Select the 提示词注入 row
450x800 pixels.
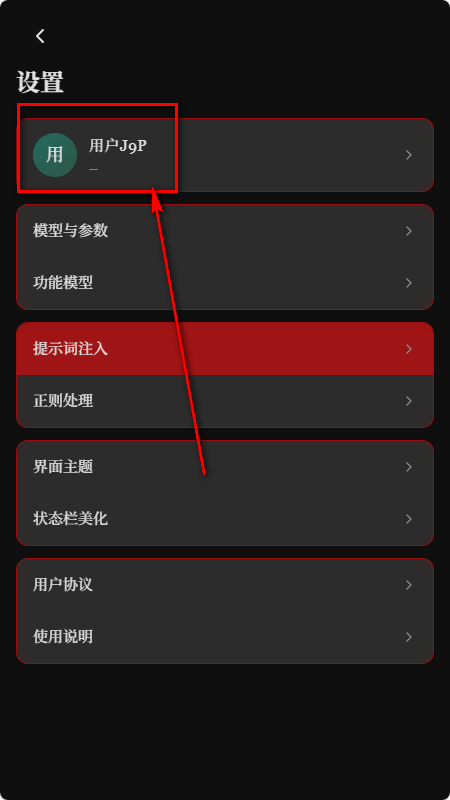[x=225, y=349]
